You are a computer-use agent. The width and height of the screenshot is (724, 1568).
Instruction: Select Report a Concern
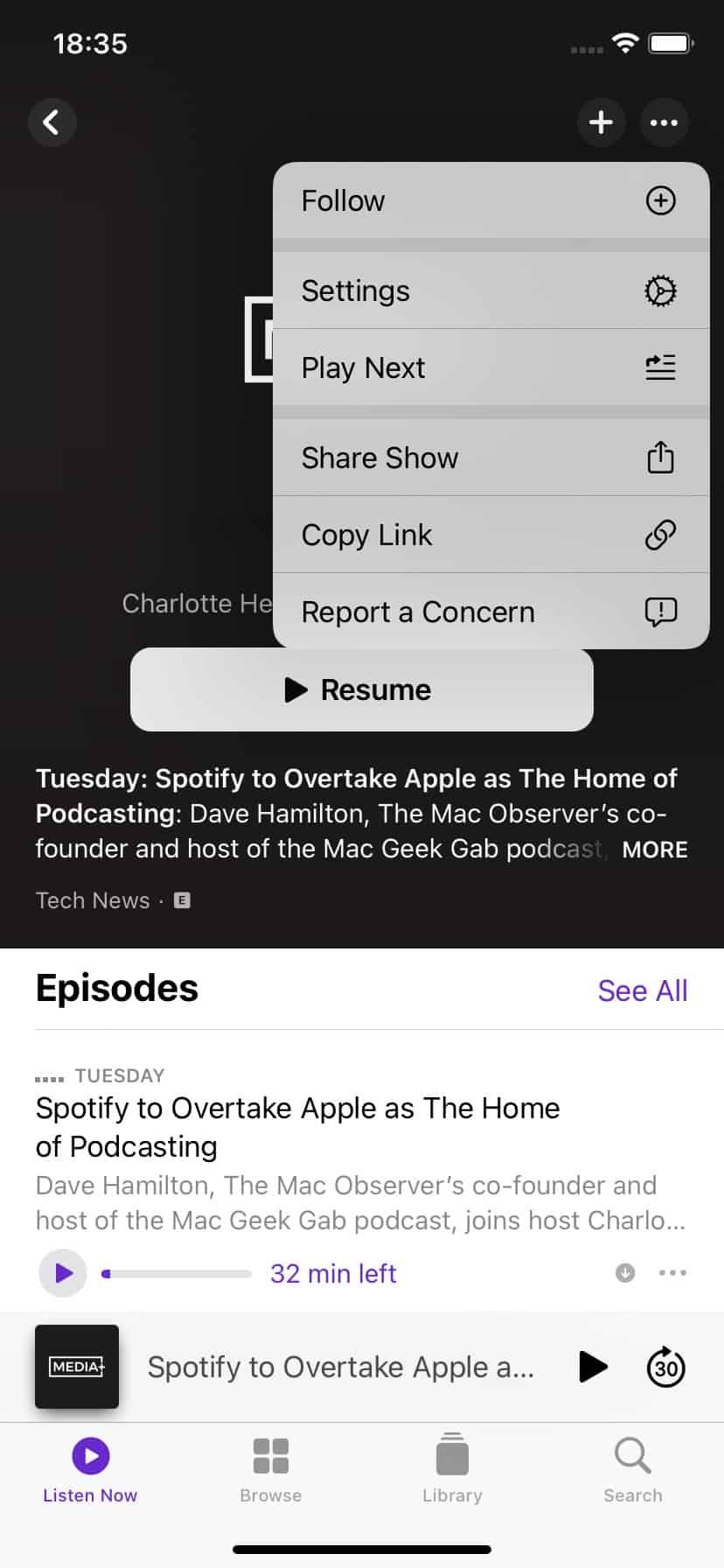491,612
